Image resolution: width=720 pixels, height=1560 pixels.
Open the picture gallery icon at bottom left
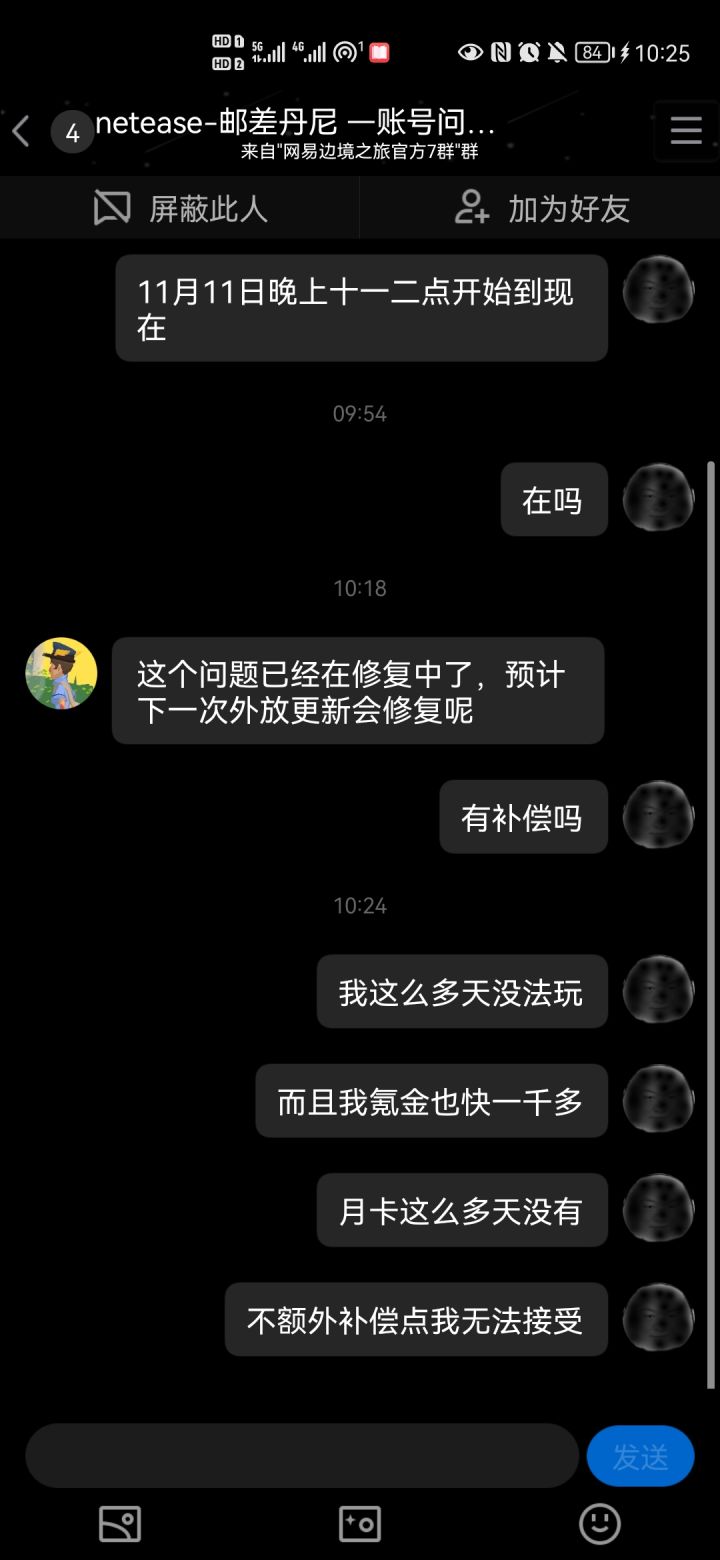119,1524
